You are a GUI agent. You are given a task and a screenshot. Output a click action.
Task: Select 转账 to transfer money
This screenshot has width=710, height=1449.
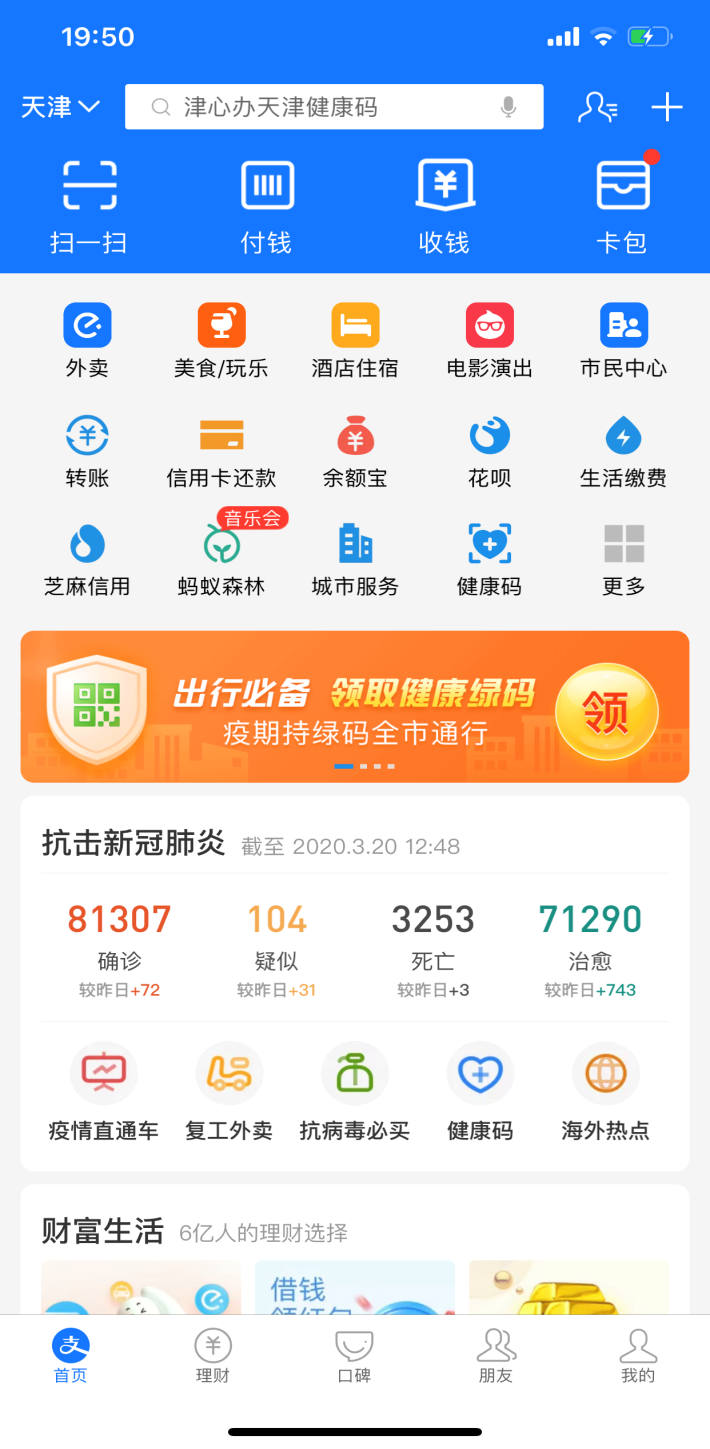[x=87, y=450]
